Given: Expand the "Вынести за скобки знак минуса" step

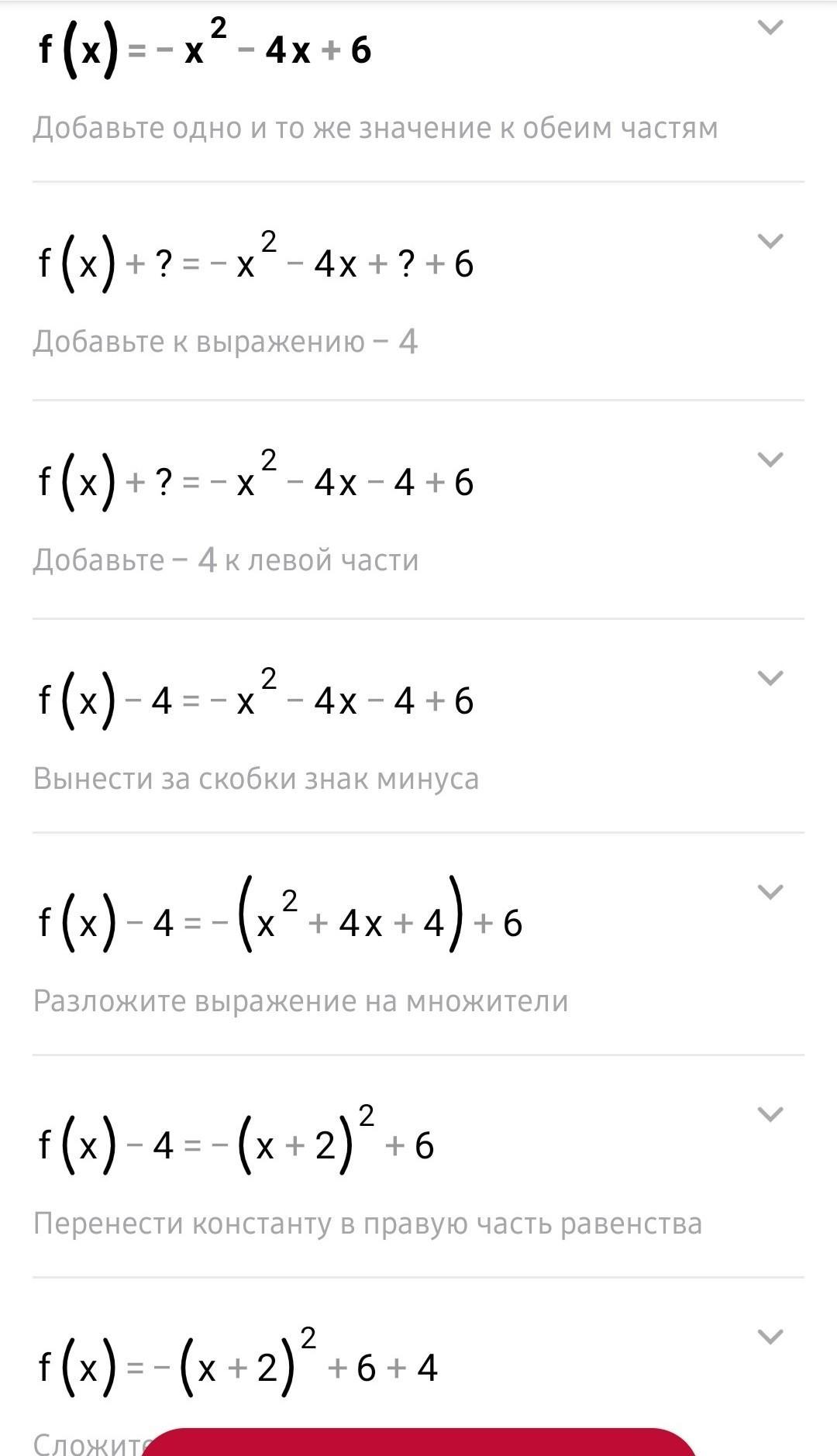Looking at the screenshot, I should pyautogui.click(x=770, y=678).
